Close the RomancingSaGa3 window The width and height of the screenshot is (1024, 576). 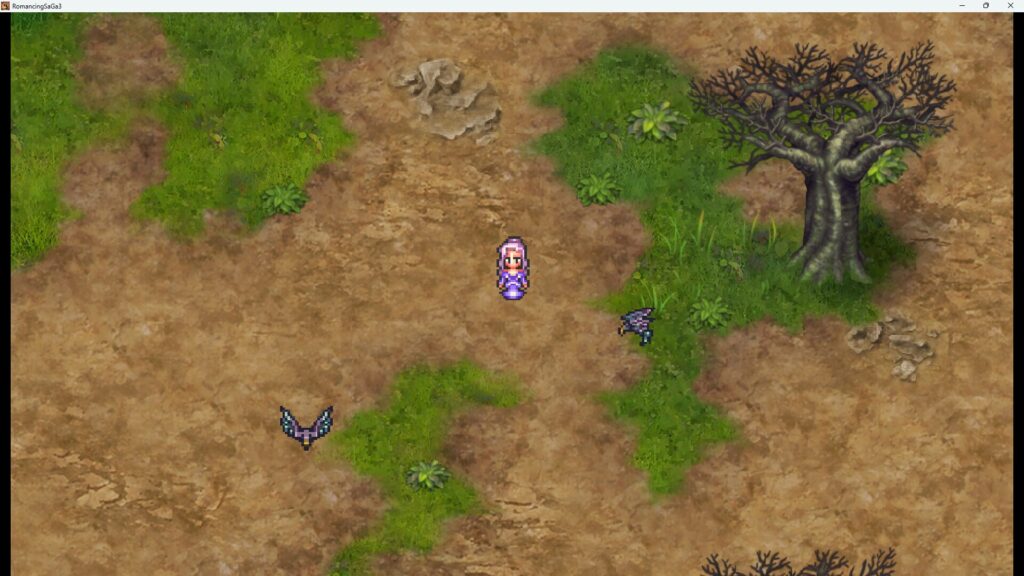pyautogui.click(x=1011, y=5)
